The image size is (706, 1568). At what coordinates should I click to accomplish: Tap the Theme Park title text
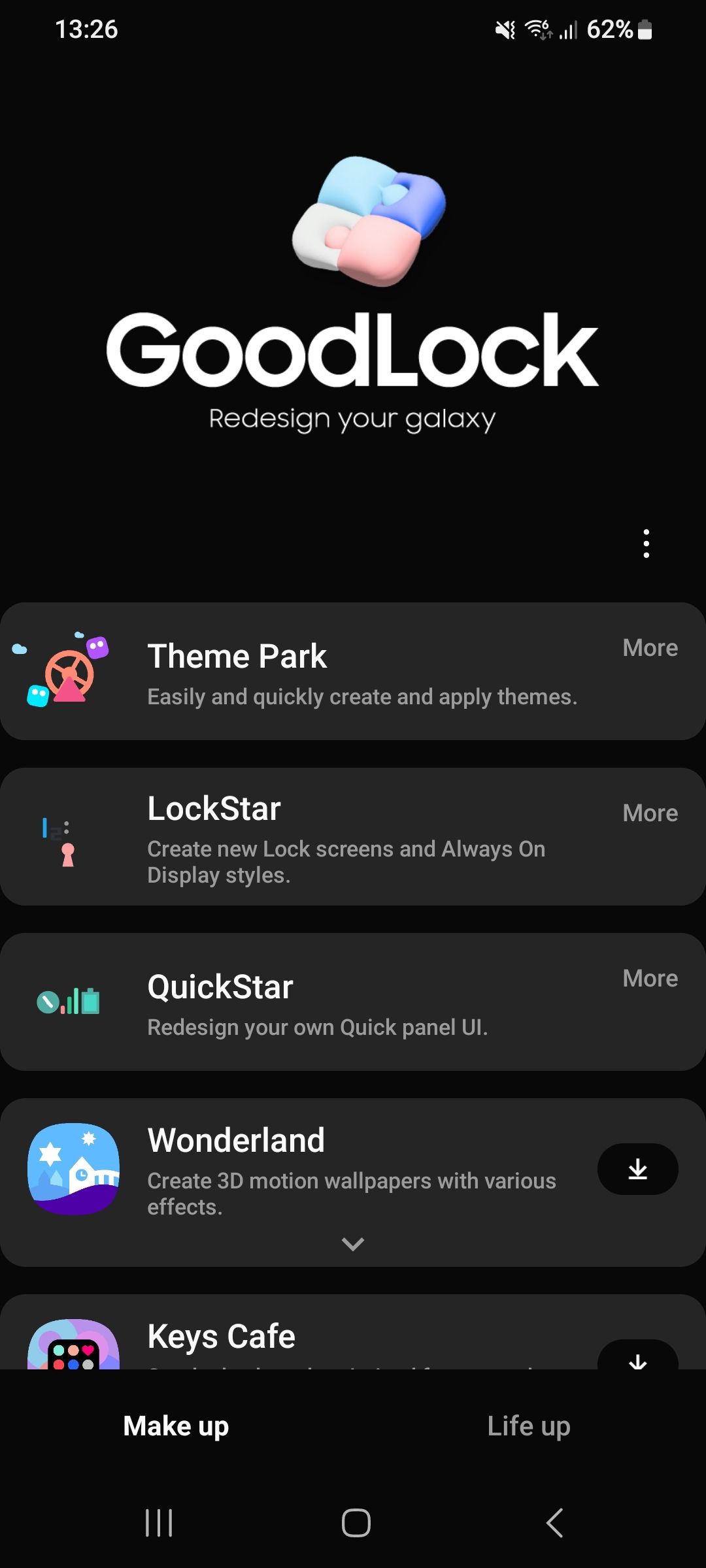[x=237, y=656]
